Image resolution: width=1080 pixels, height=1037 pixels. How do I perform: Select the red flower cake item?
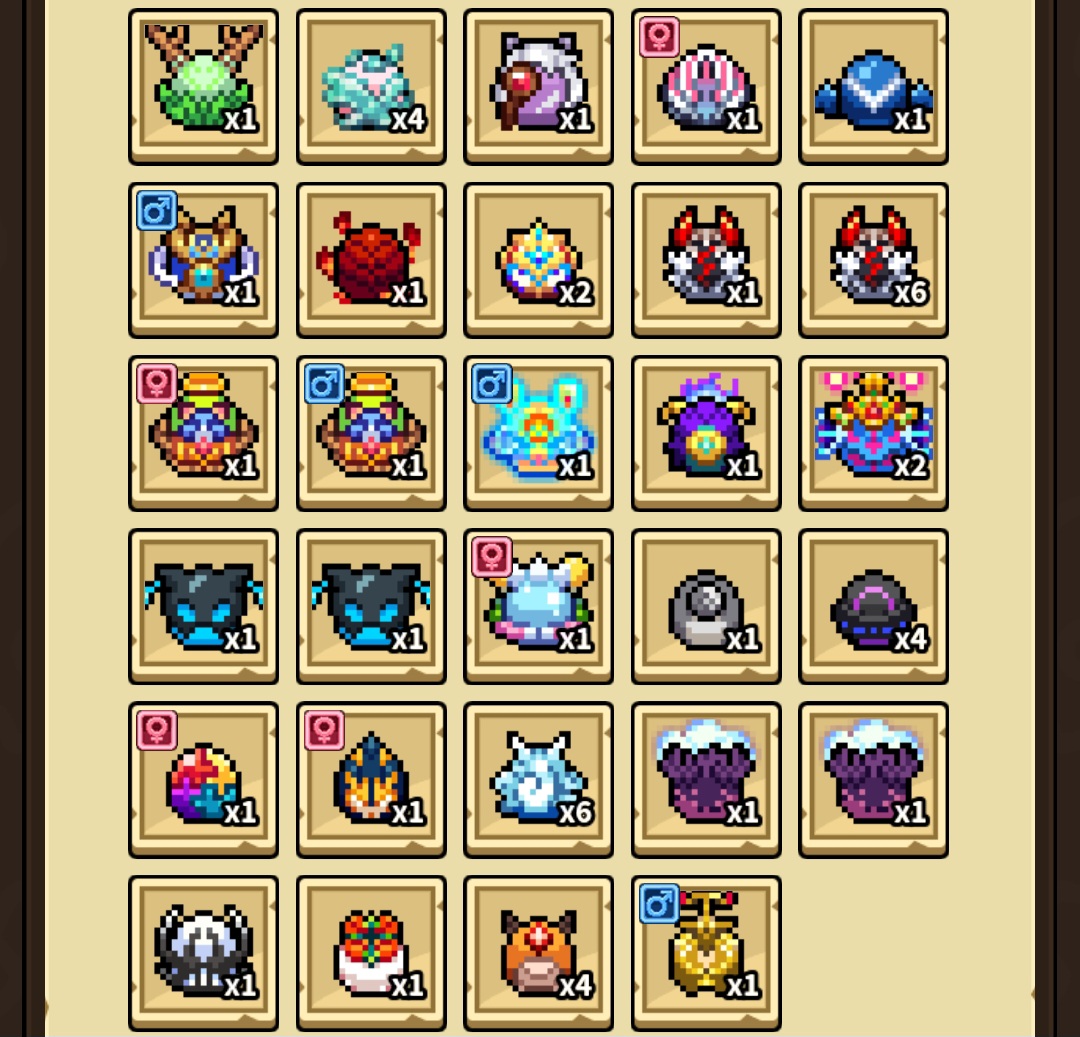[371, 954]
